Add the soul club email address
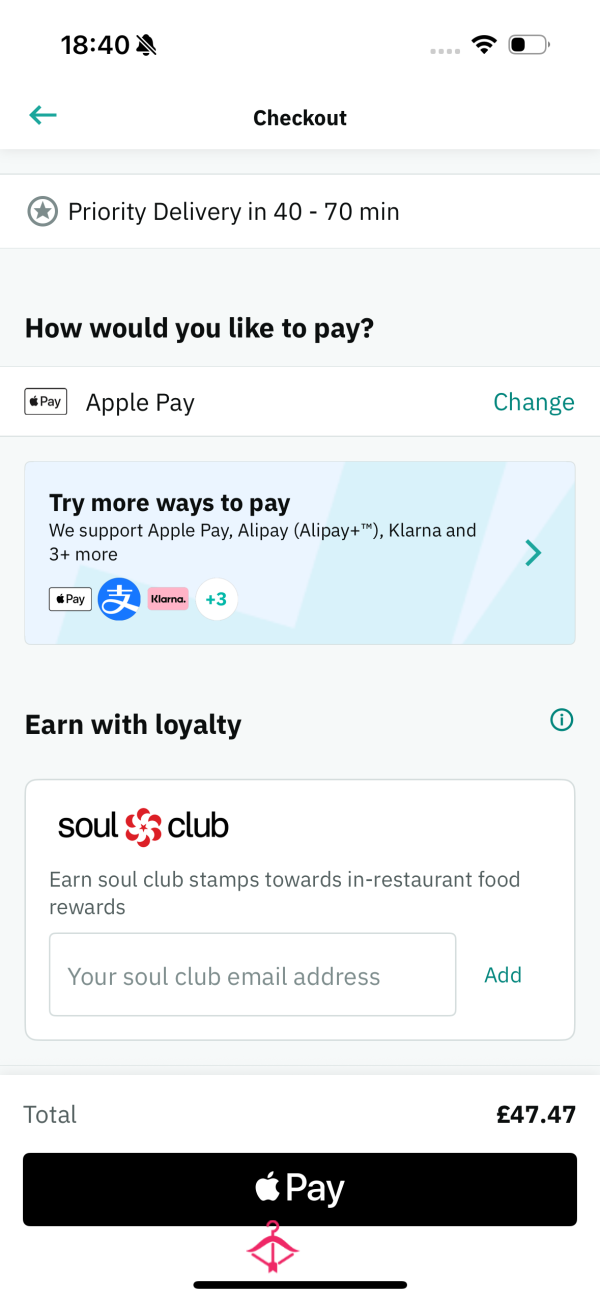 [x=503, y=975]
